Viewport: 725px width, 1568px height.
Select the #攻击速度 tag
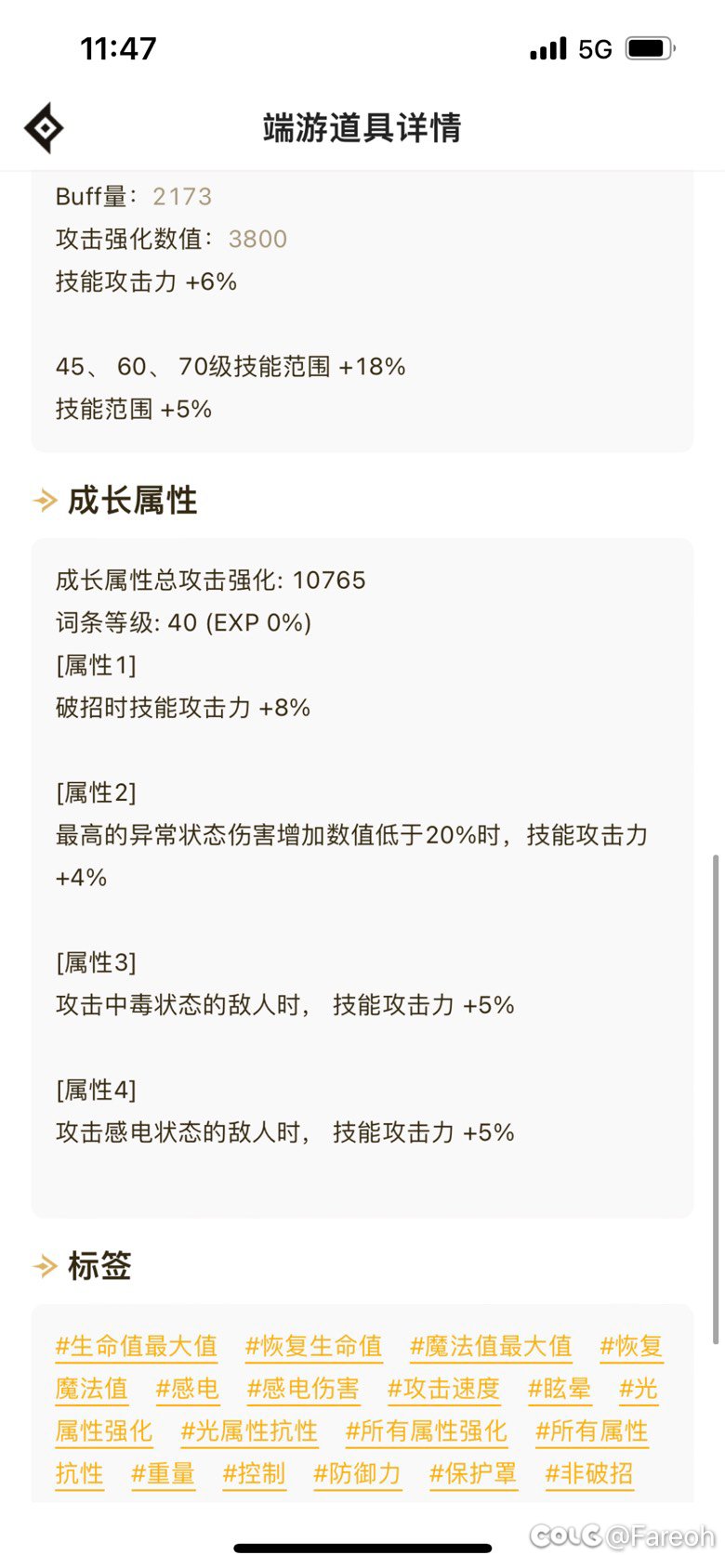pos(443,1389)
